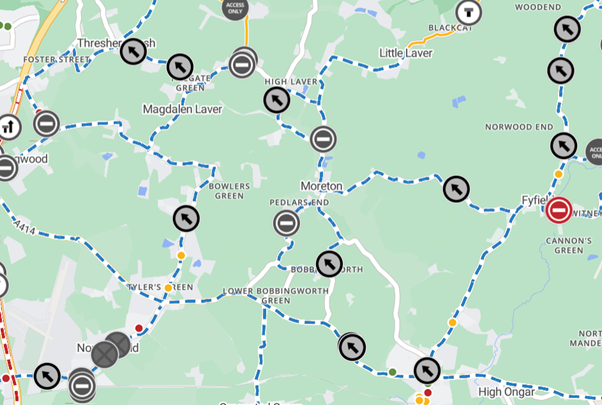Open the arrow marker at Bobbingworth

(329, 264)
